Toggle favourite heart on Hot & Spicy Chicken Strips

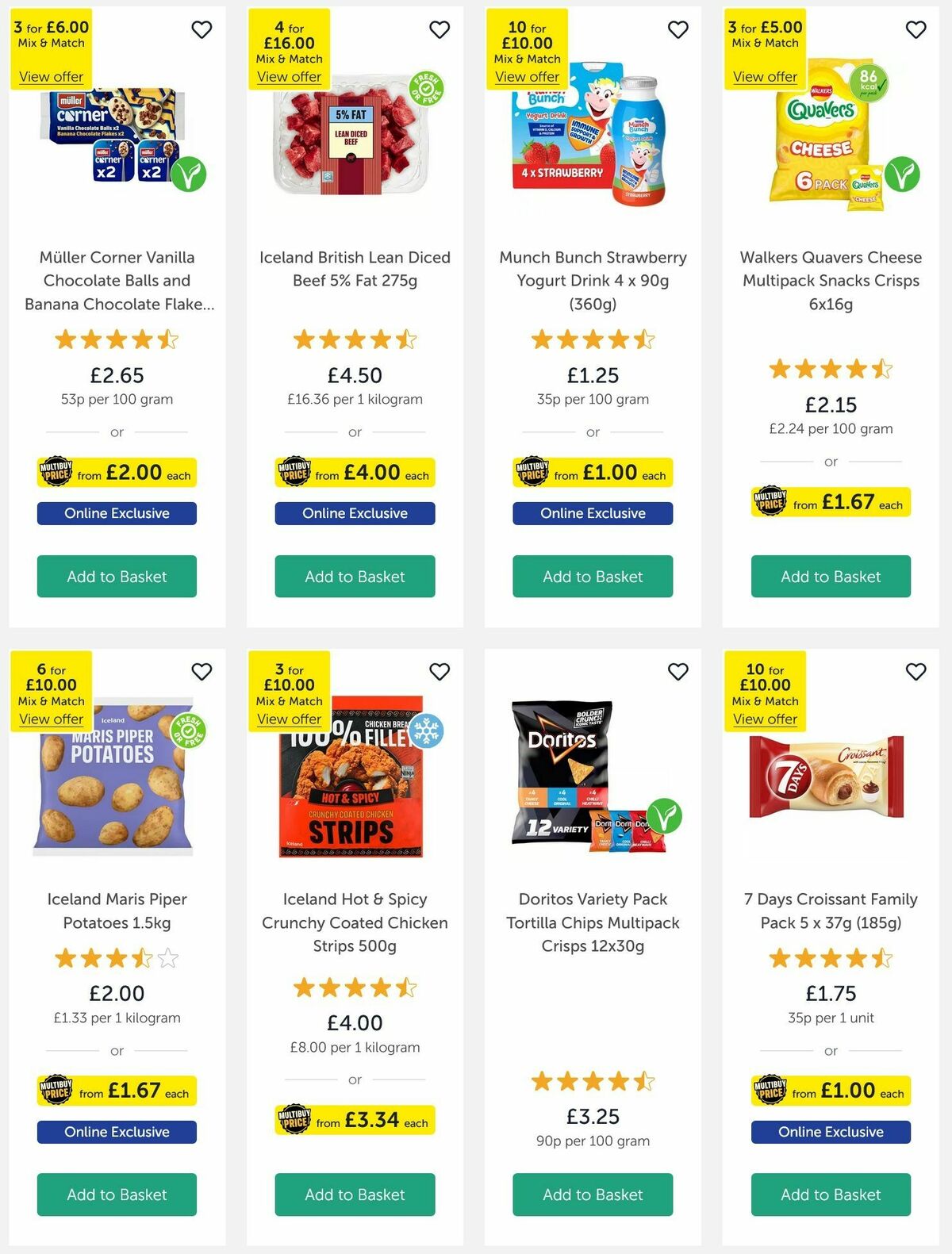tap(440, 671)
